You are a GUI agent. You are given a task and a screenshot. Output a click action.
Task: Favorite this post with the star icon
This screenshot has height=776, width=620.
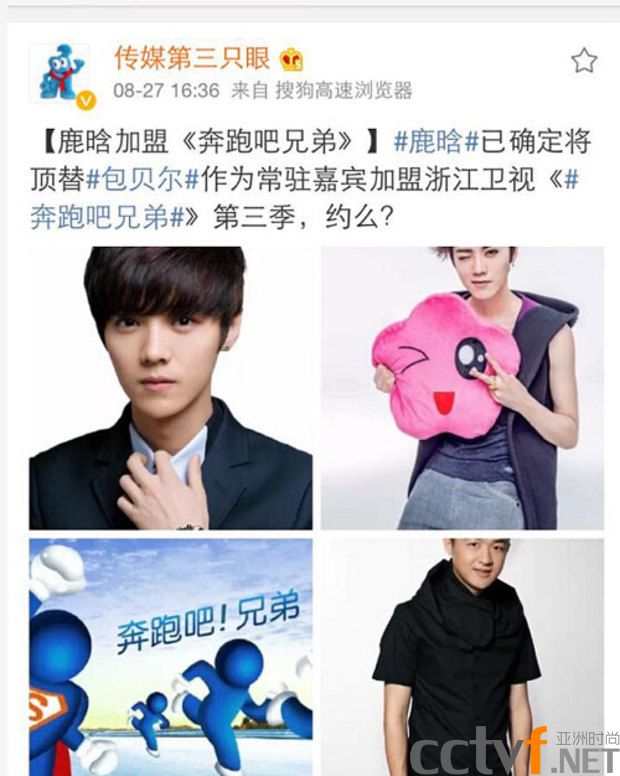pos(584,61)
